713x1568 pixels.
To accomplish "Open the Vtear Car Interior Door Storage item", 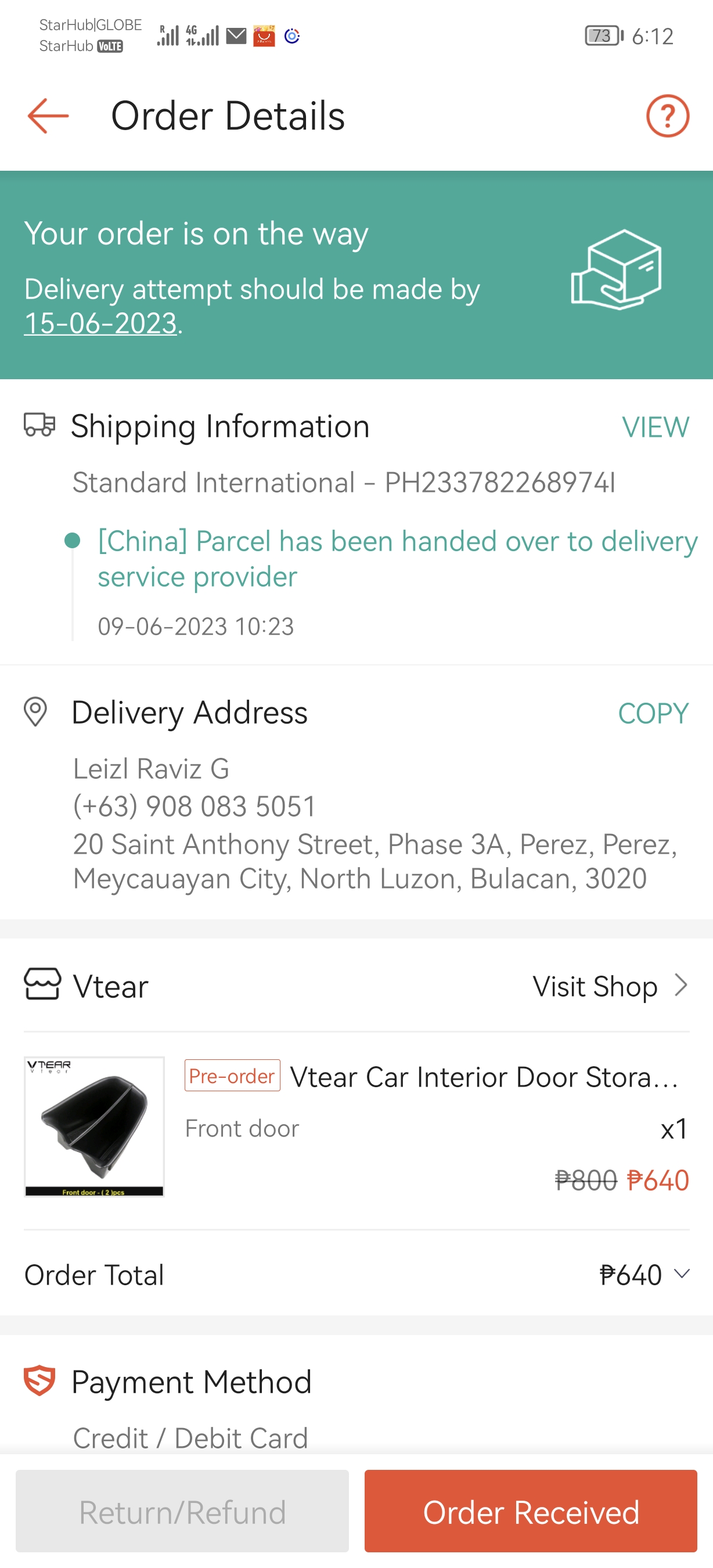I will [x=483, y=1077].
